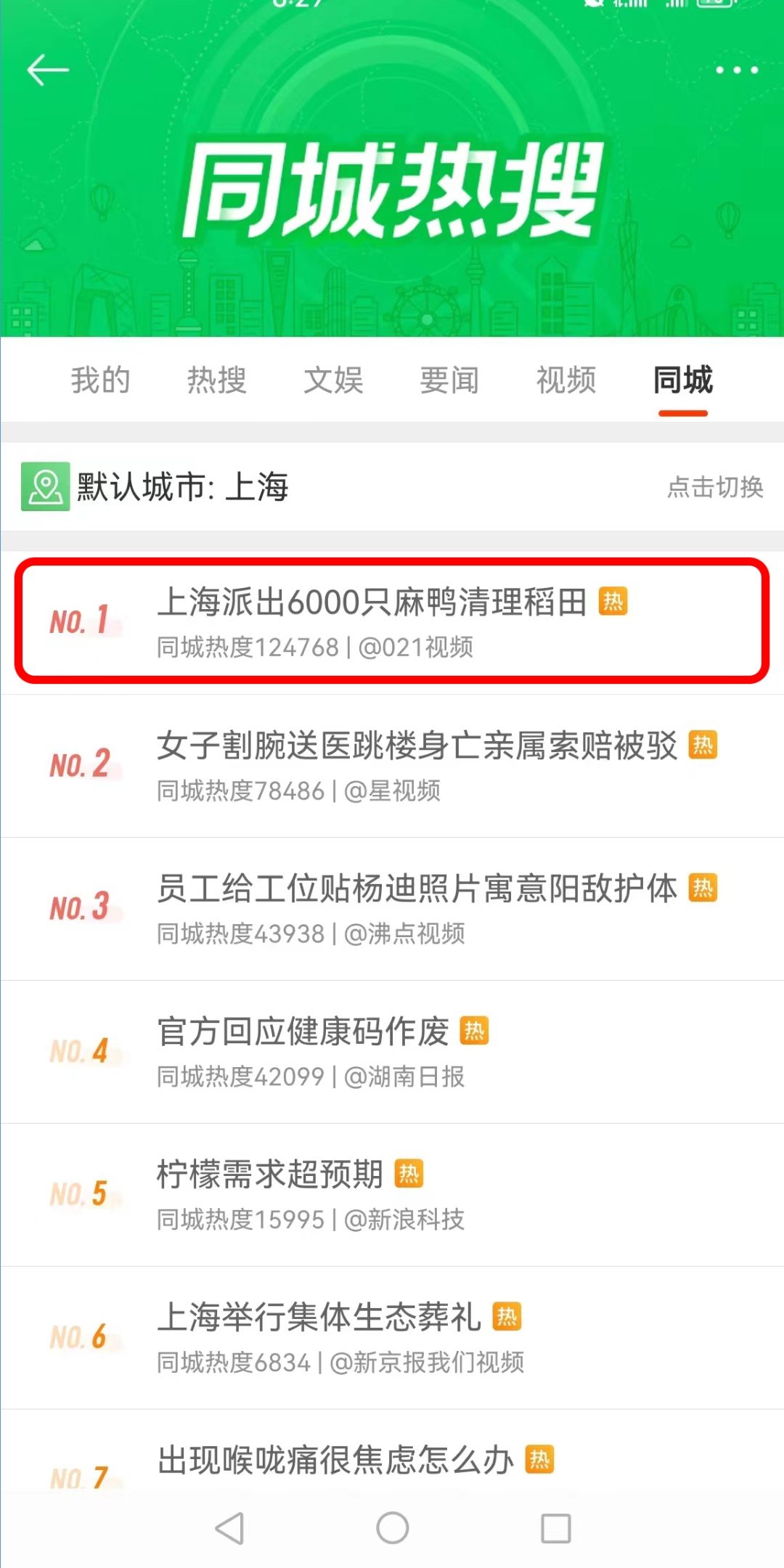Viewport: 784px width, 1568px height.
Task: Tap the system home button
Action: coord(392,1528)
